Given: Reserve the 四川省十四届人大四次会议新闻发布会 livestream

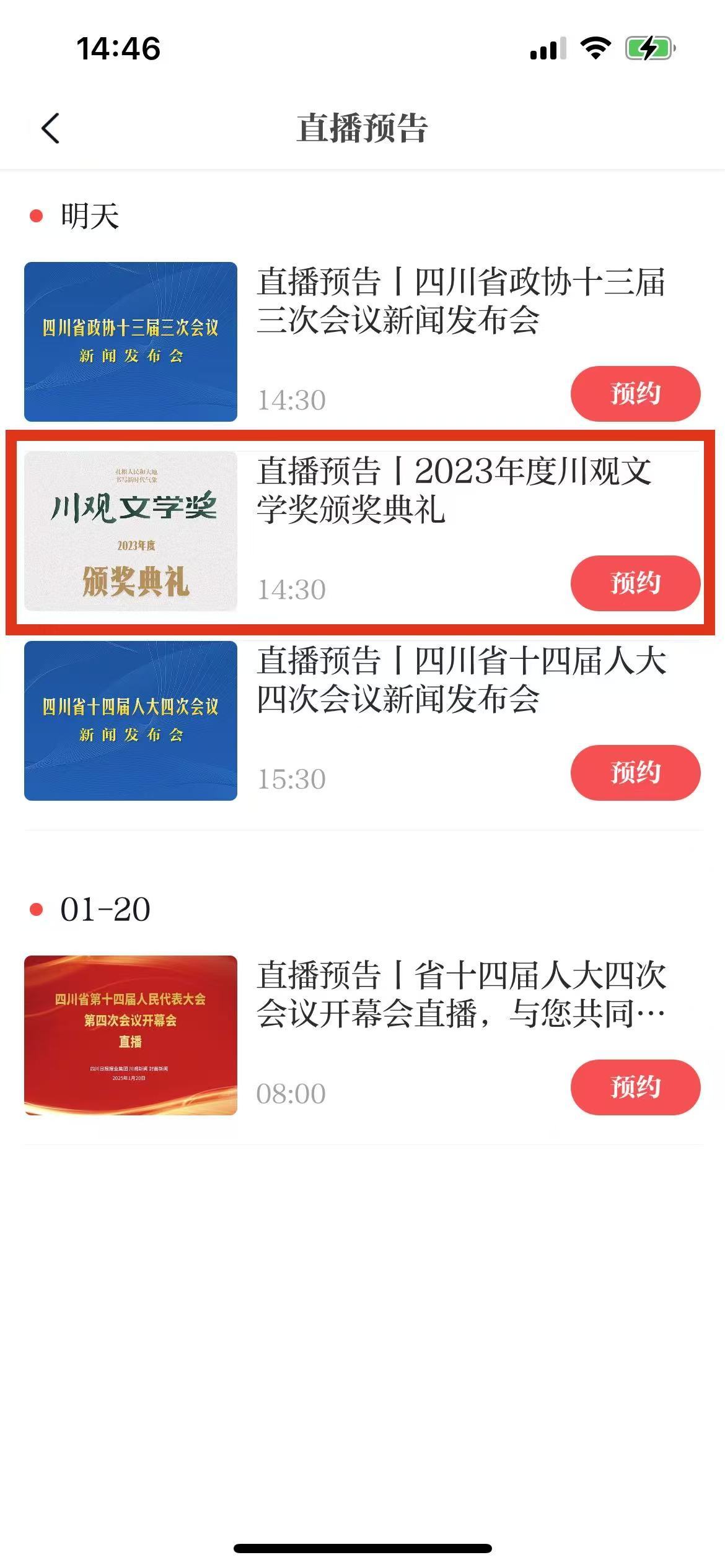Looking at the screenshot, I should [x=635, y=773].
